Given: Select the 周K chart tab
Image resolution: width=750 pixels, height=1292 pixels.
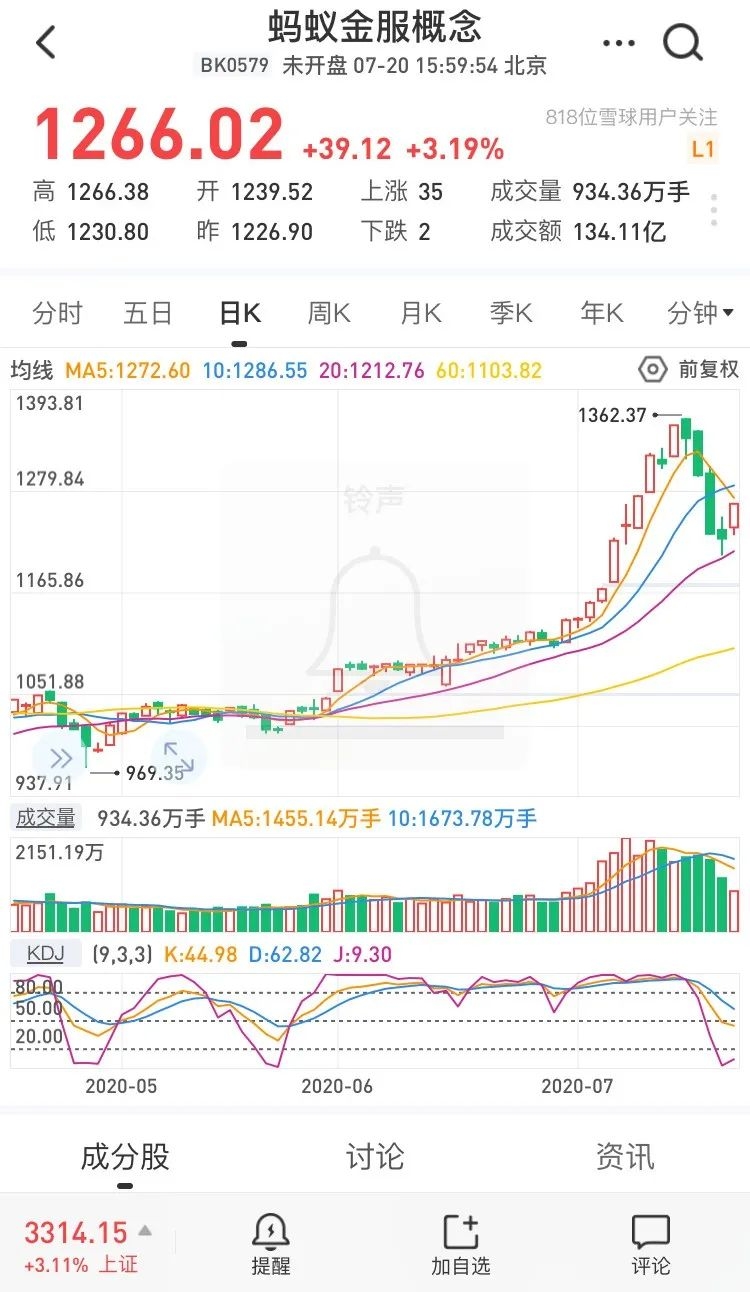Looking at the screenshot, I should (x=329, y=313).
